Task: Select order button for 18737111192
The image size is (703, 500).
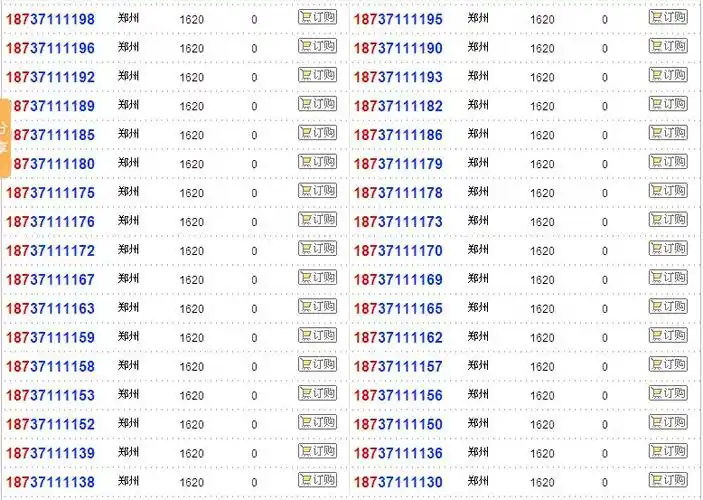Action: point(317,75)
